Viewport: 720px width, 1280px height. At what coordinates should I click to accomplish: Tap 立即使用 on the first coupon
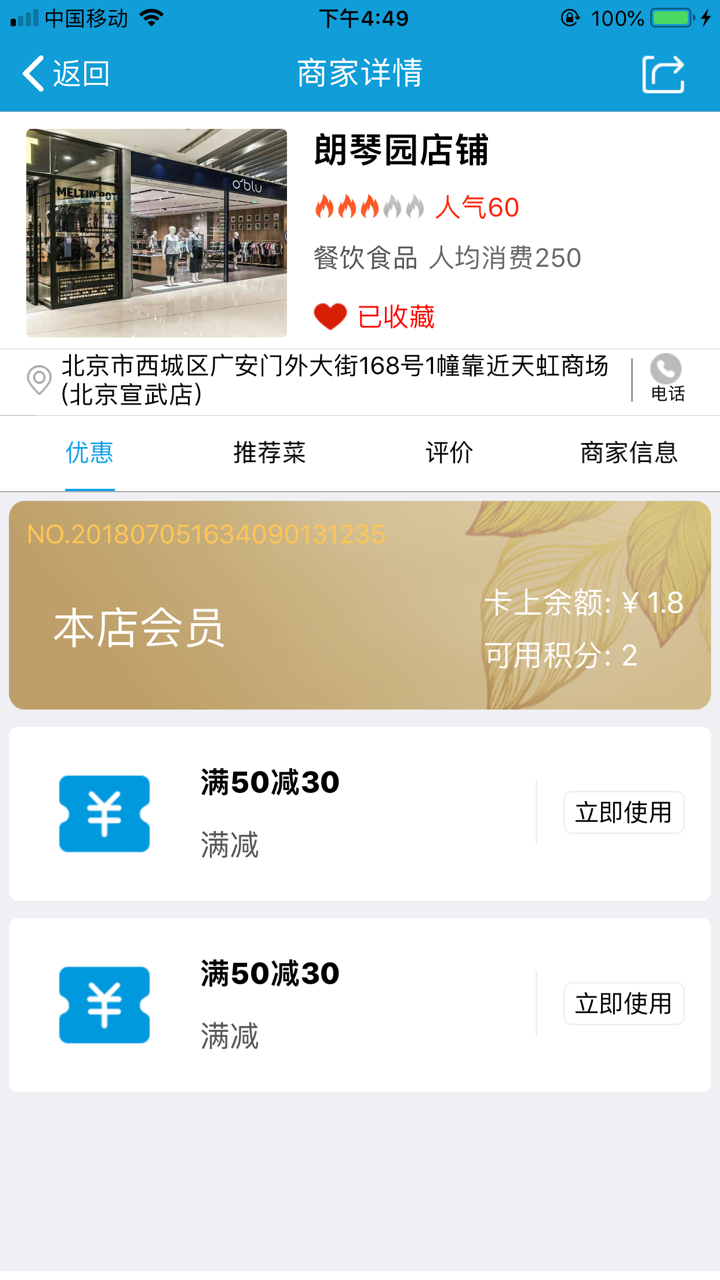(624, 813)
